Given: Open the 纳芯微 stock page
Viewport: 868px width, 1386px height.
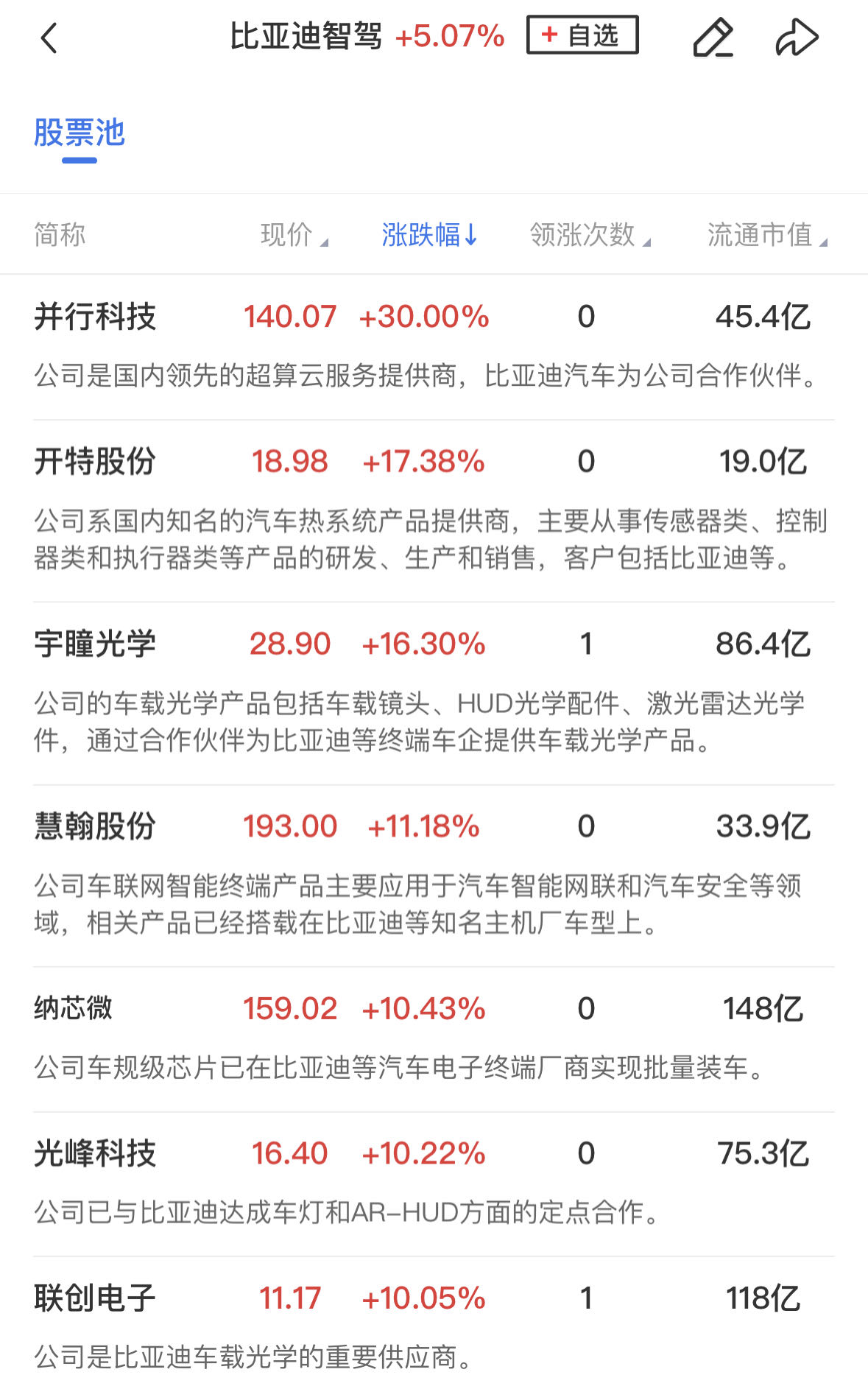Looking at the screenshot, I should tap(74, 1008).
